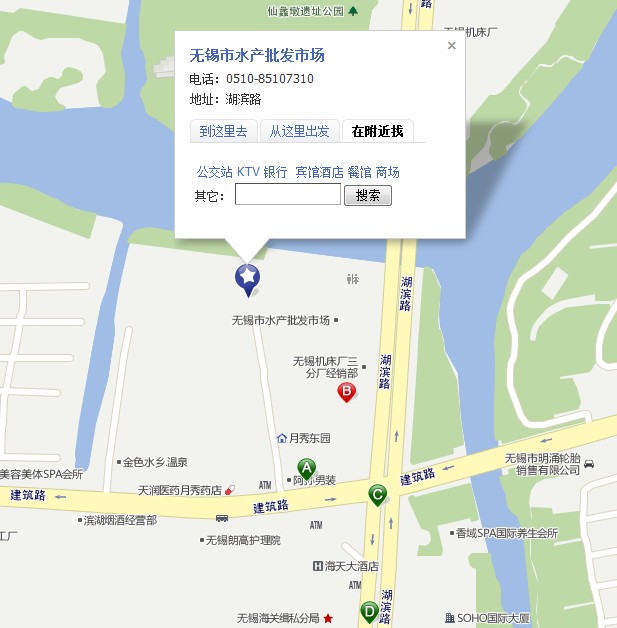Open map marker D

click(369, 610)
